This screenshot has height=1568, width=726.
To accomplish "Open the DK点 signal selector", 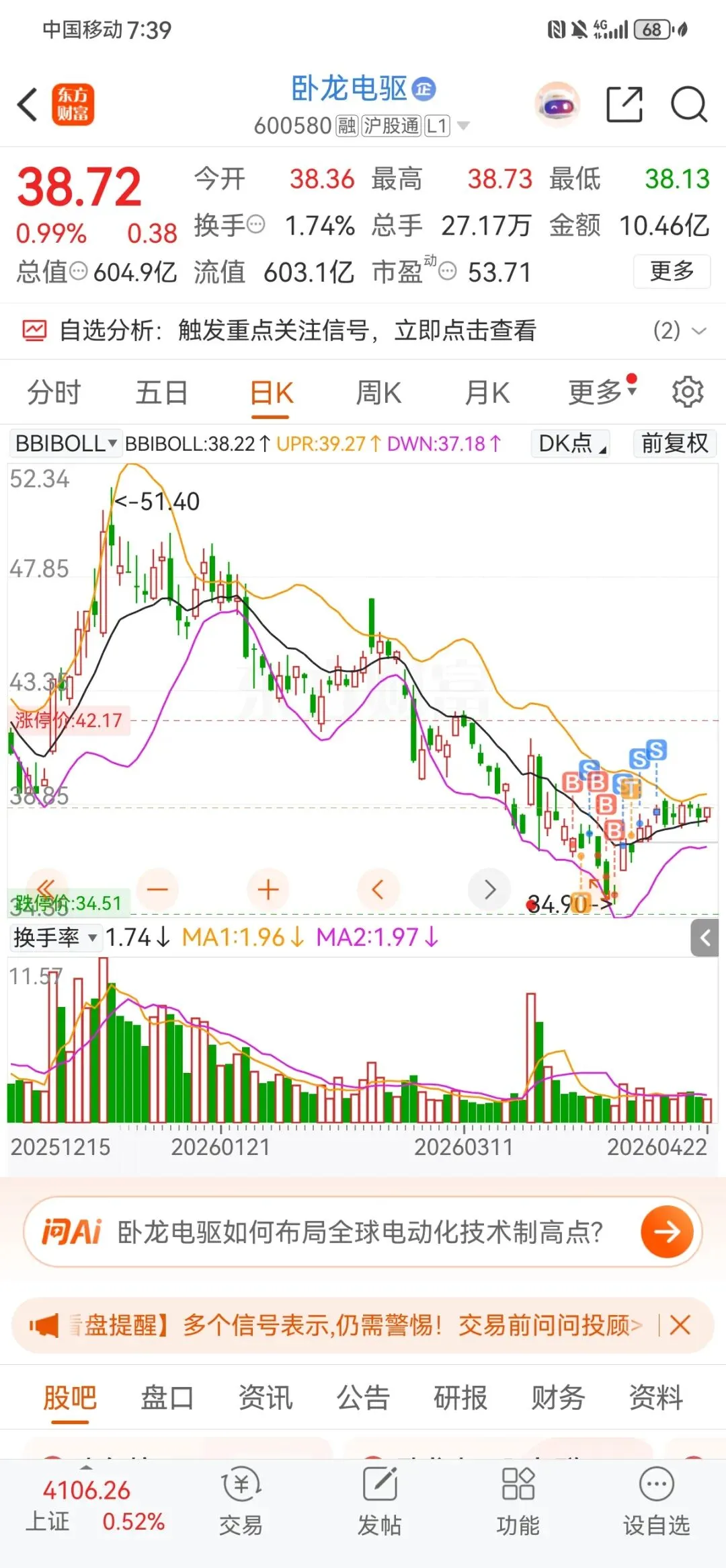I will [x=571, y=443].
